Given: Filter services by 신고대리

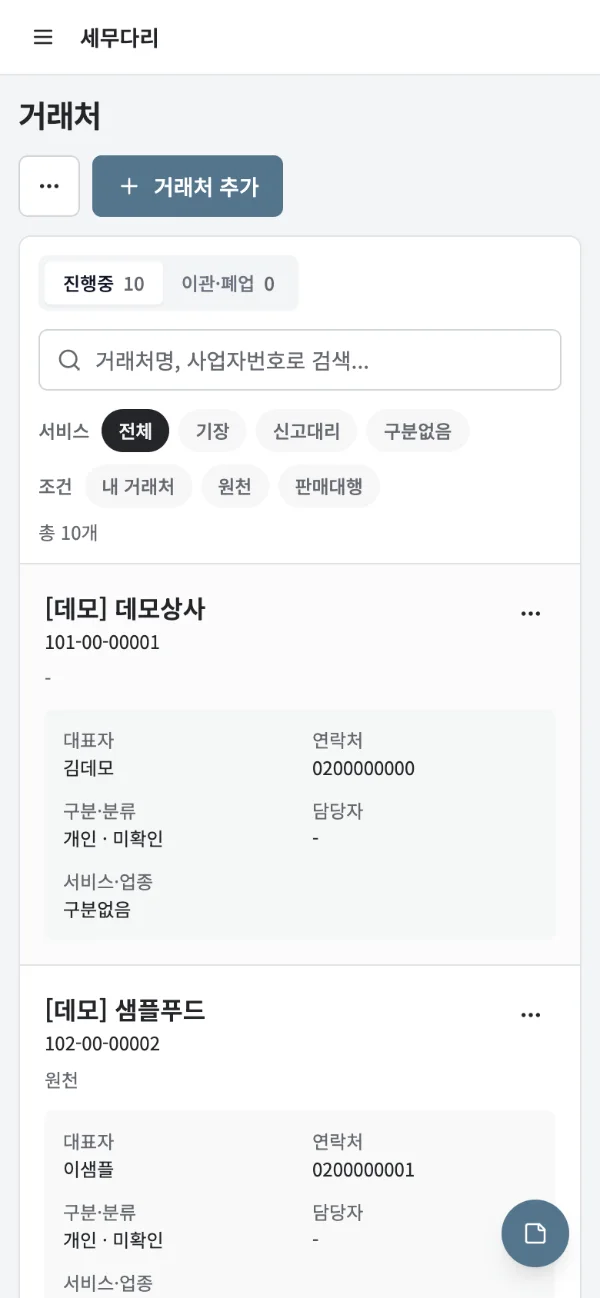Looking at the screenshot, I should pyautogui.click(x=306, y=431).
